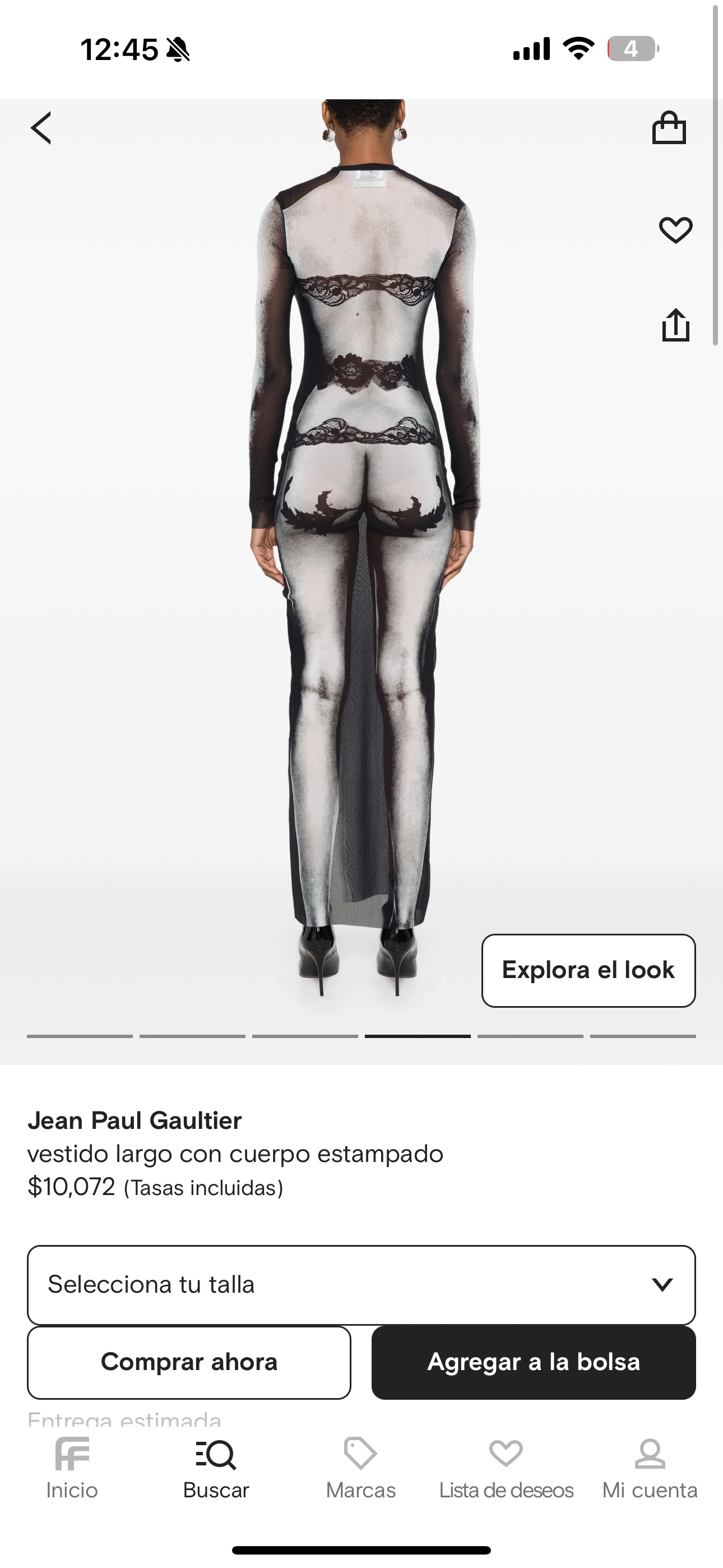The image size is (723, 1568).
Task: Tap Agregar a la bolsa
Action: click(x=533, y=1362)
